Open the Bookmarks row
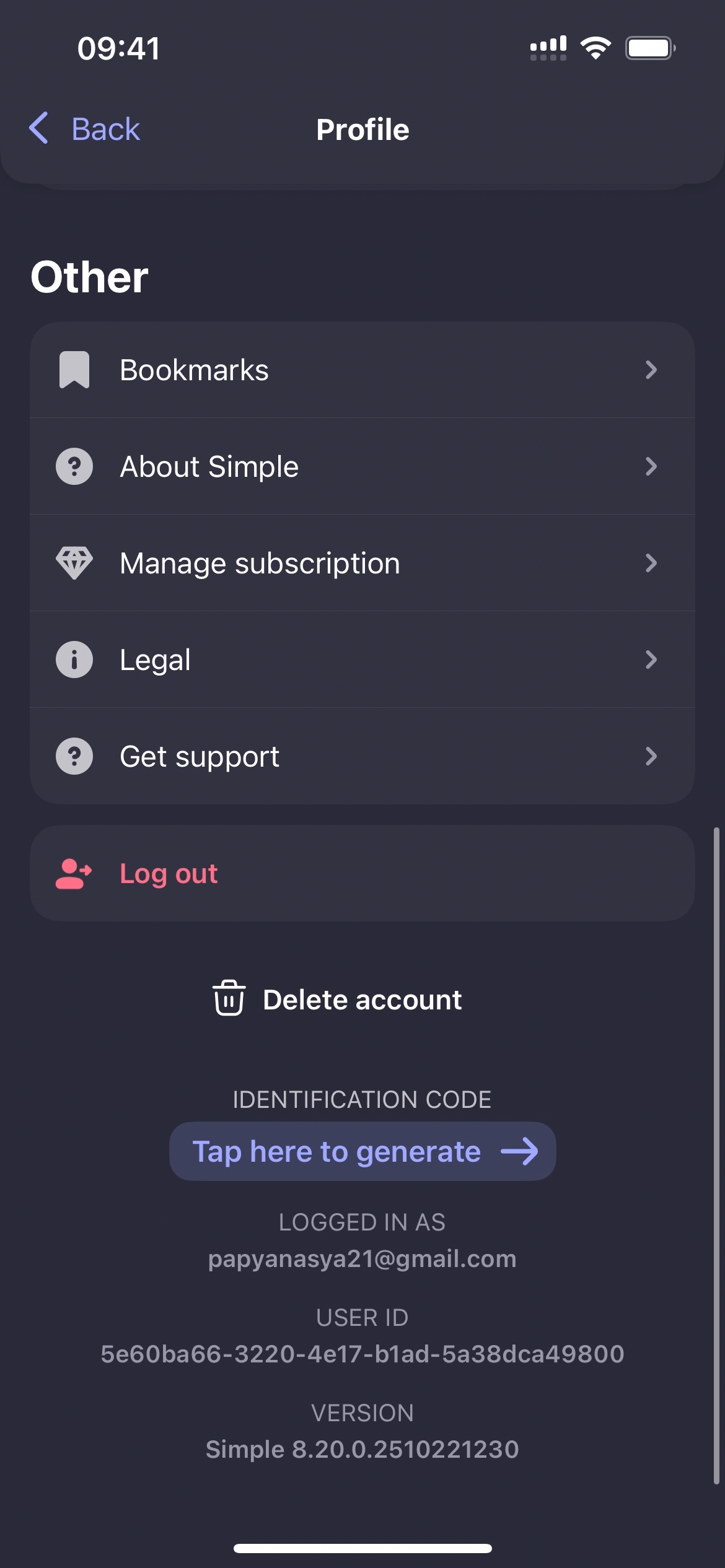Screen dimensions: 725x1568 [362, 370]
